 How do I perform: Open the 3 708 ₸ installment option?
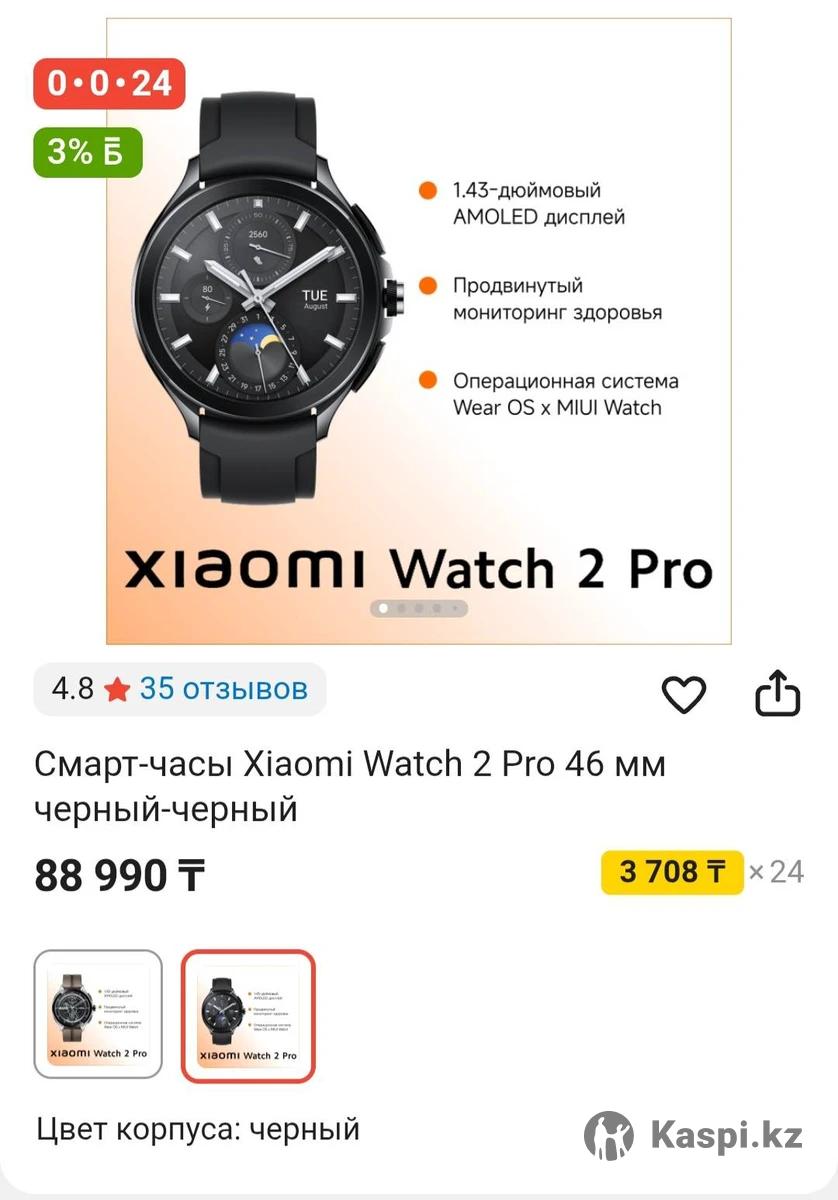point(672,872)
